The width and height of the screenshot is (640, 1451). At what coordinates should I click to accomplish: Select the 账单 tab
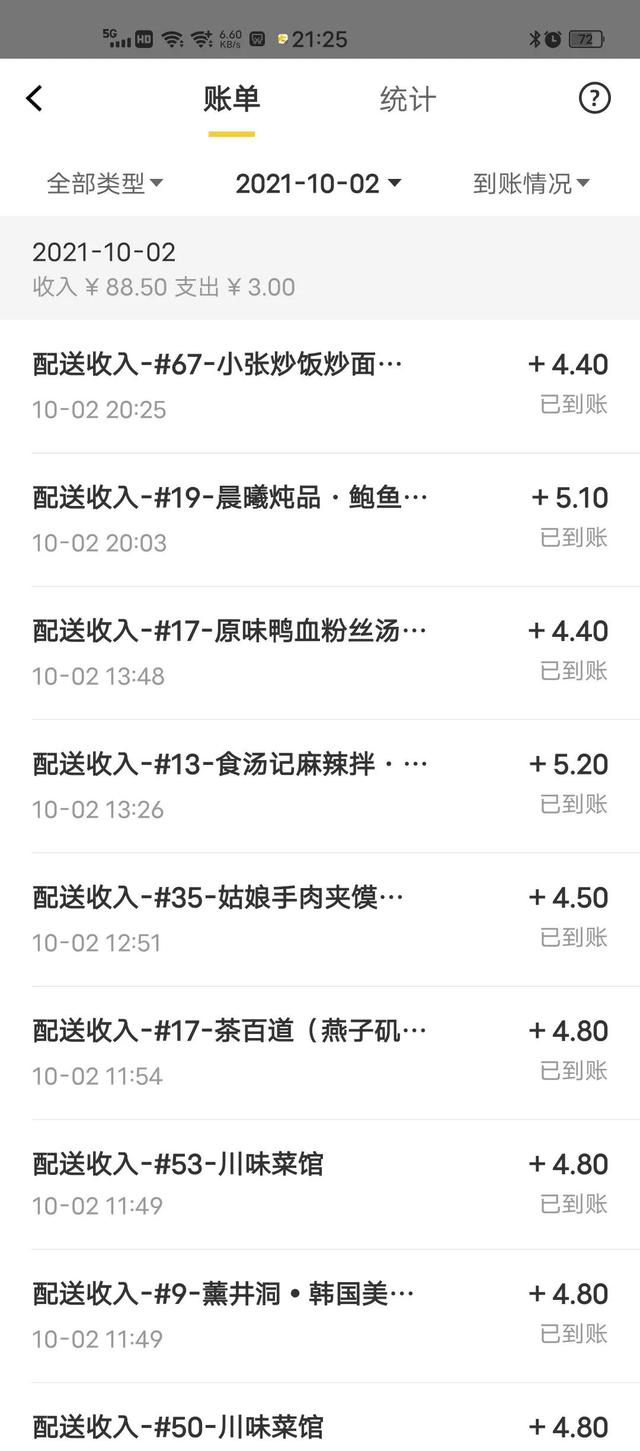coord(231,100)
